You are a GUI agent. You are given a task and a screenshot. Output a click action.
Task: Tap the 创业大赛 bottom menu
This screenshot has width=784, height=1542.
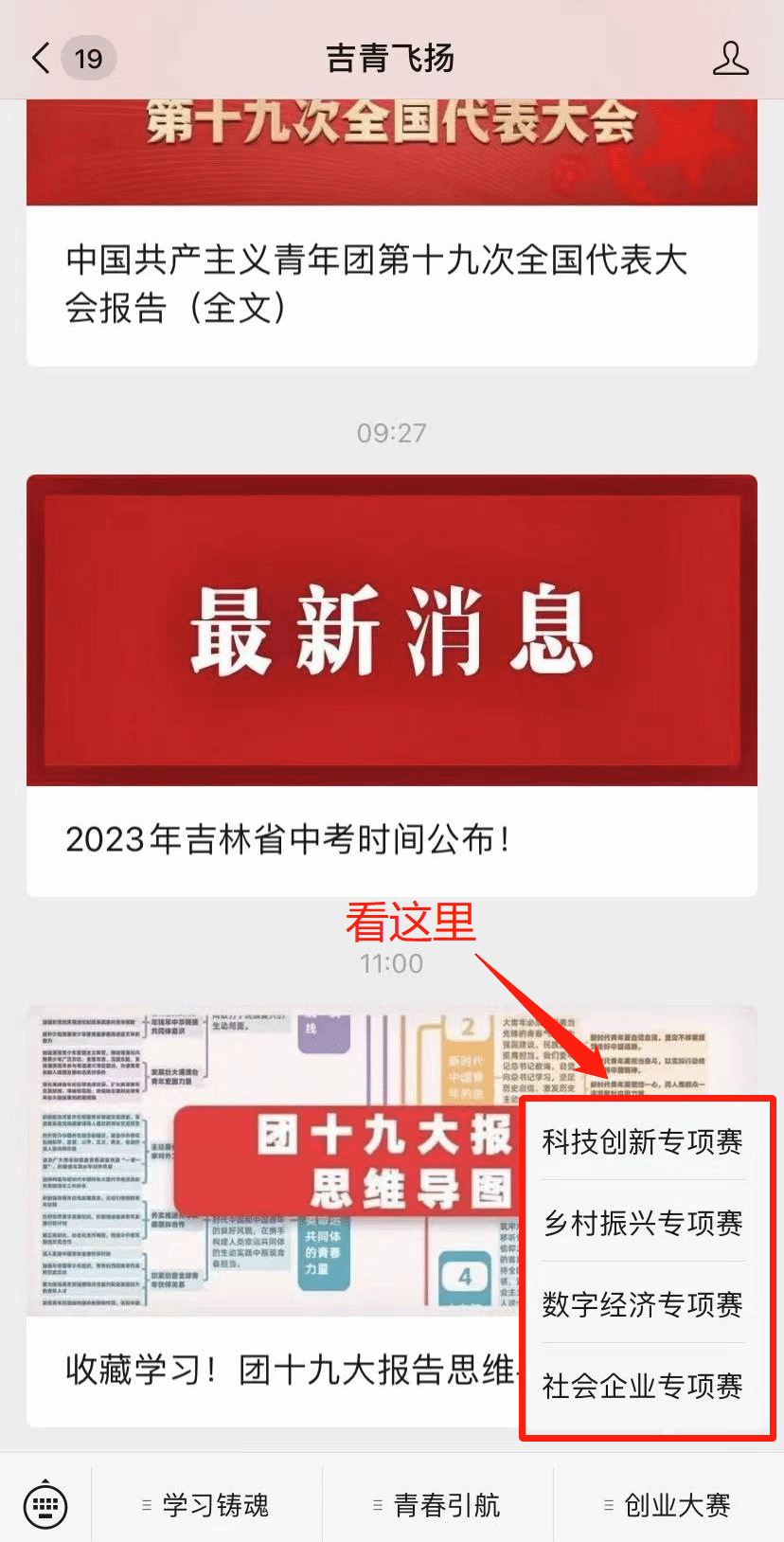pyautogui.click(x=668, y=1504)
